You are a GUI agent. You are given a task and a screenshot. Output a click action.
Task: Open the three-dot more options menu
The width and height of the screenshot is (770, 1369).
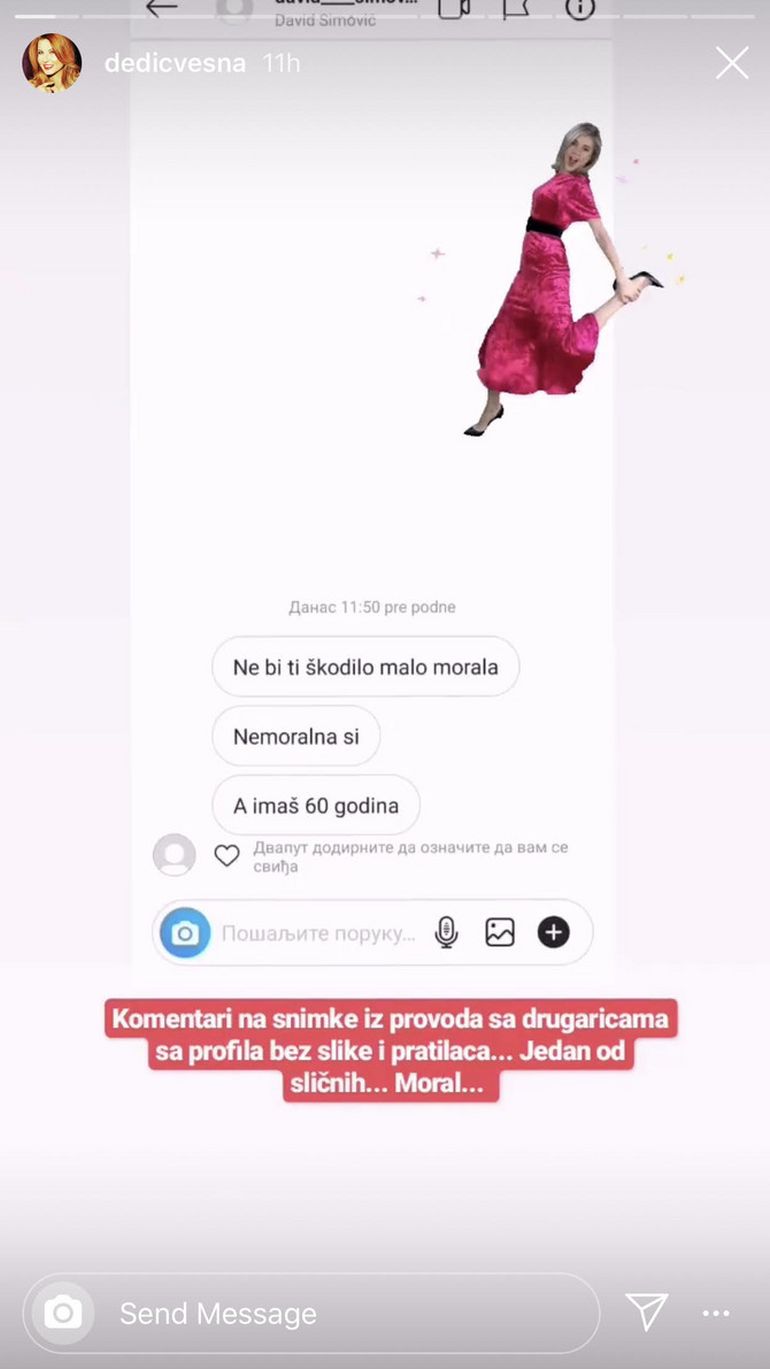pyautogui.click(x=716, y=1313)
